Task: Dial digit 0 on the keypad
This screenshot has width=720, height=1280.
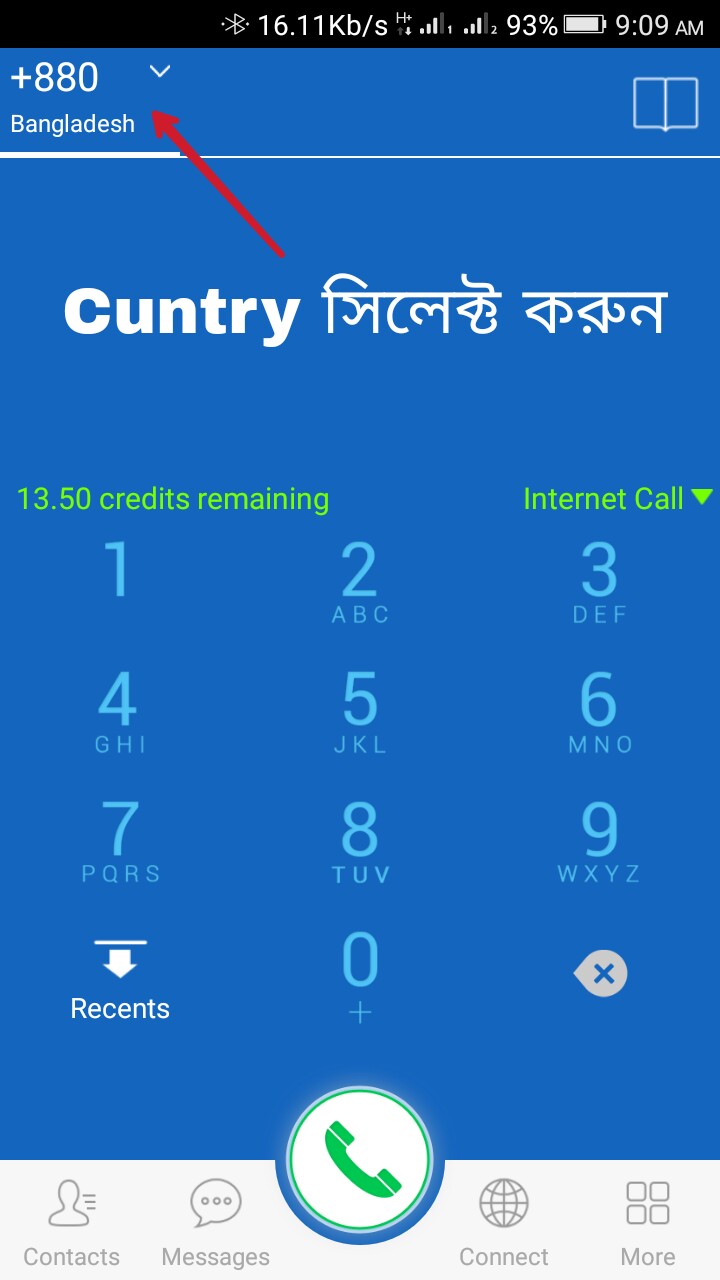Action: coord(360,972)
